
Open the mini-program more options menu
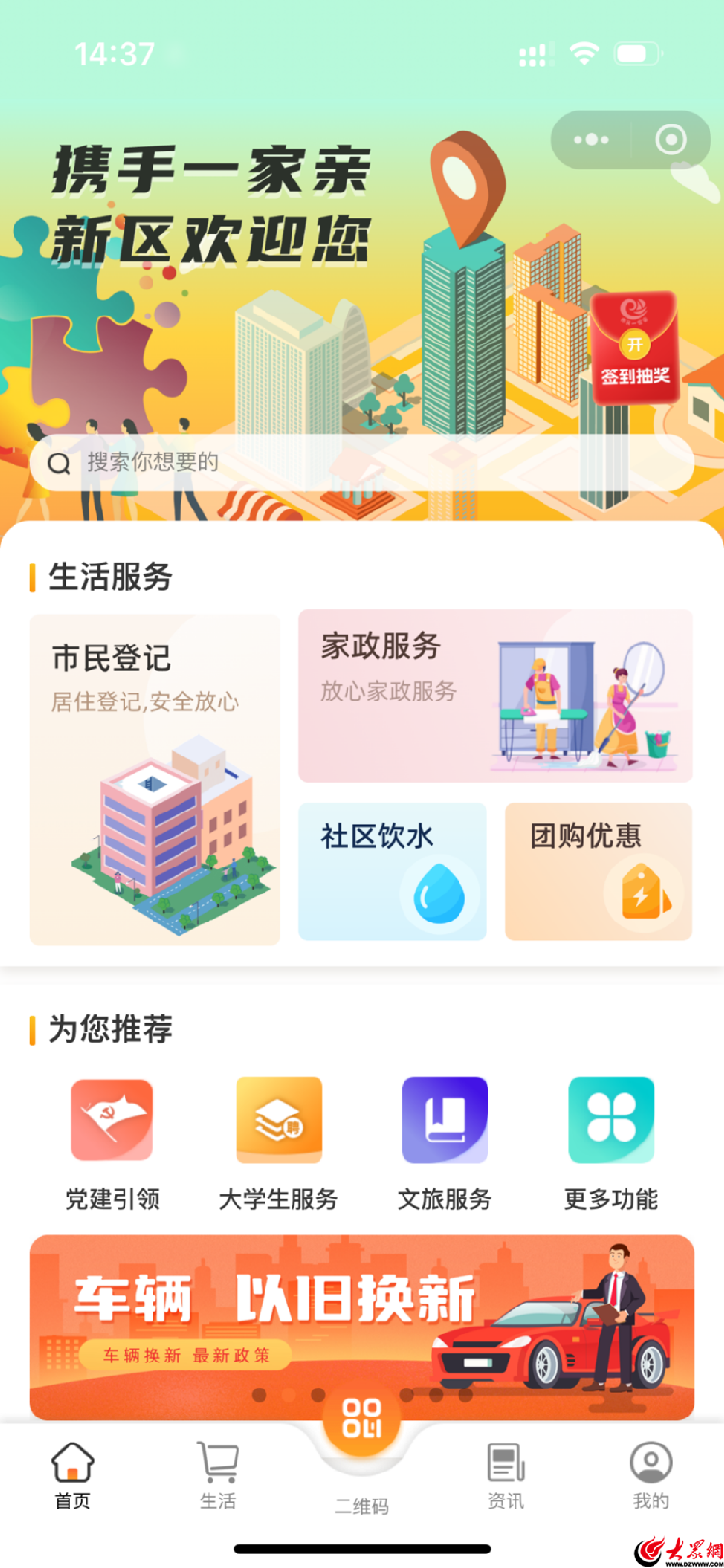[592, 140]
